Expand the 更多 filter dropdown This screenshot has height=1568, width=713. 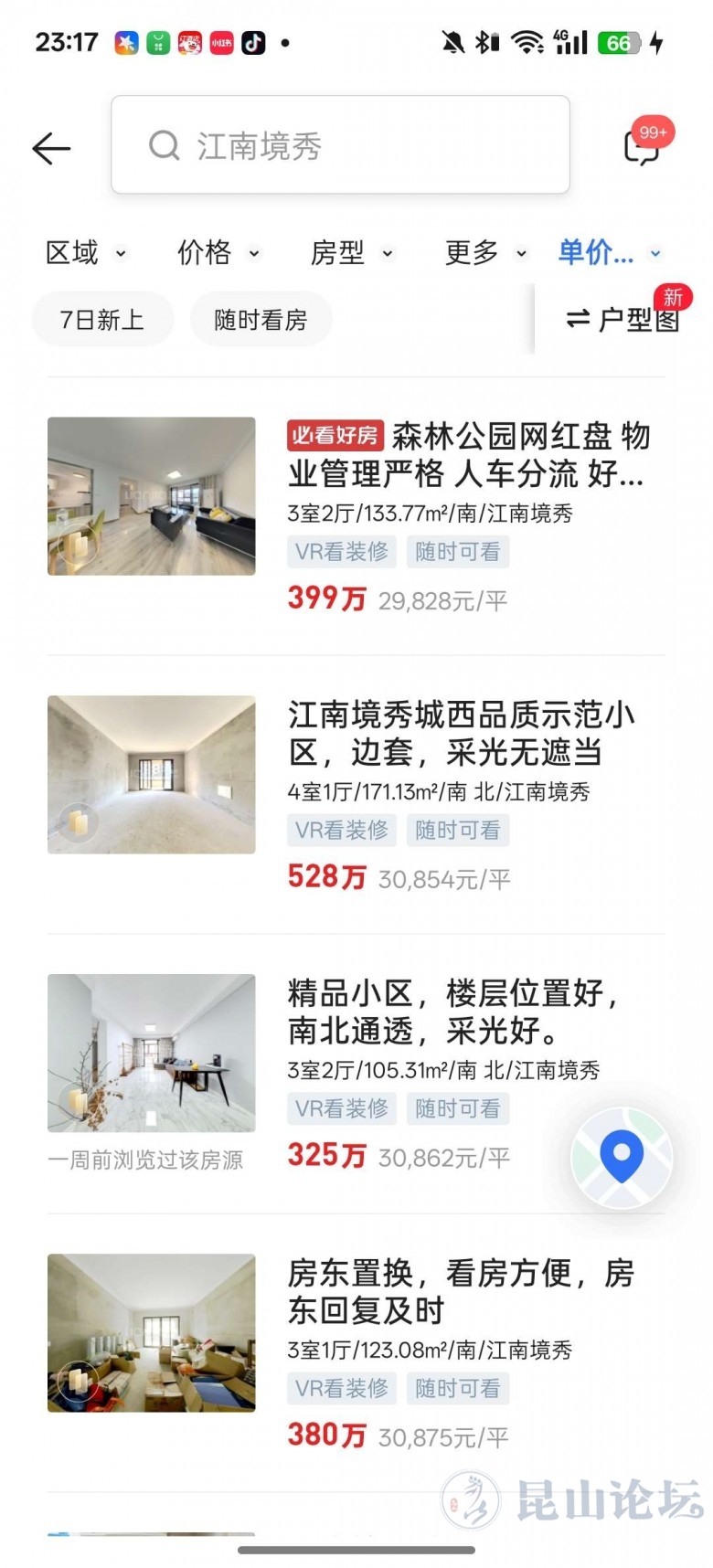click(484, 252)
